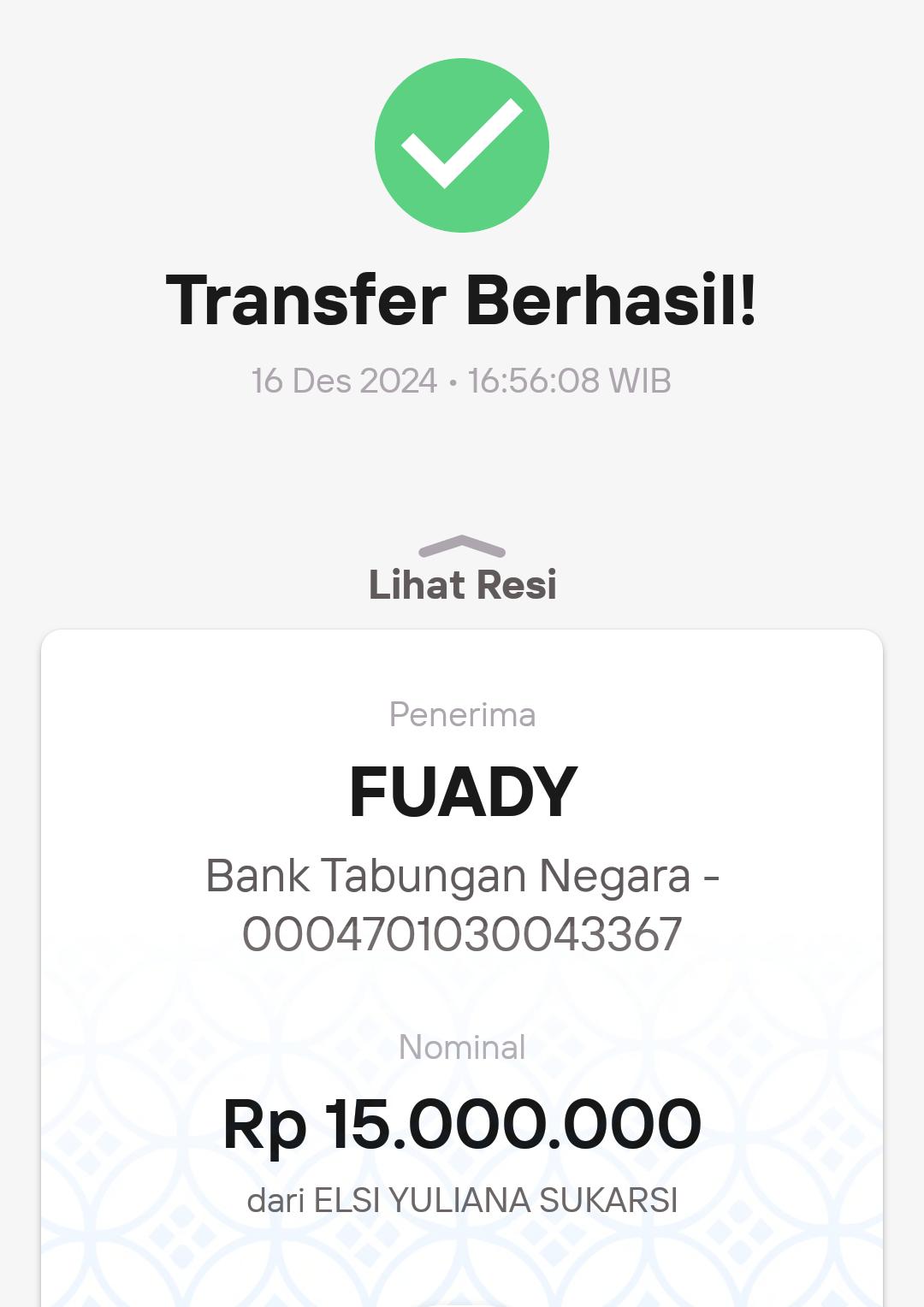This screenshot has width=924, height=1307.
Task: Open the receipt details panel
Action: point(462,586)
